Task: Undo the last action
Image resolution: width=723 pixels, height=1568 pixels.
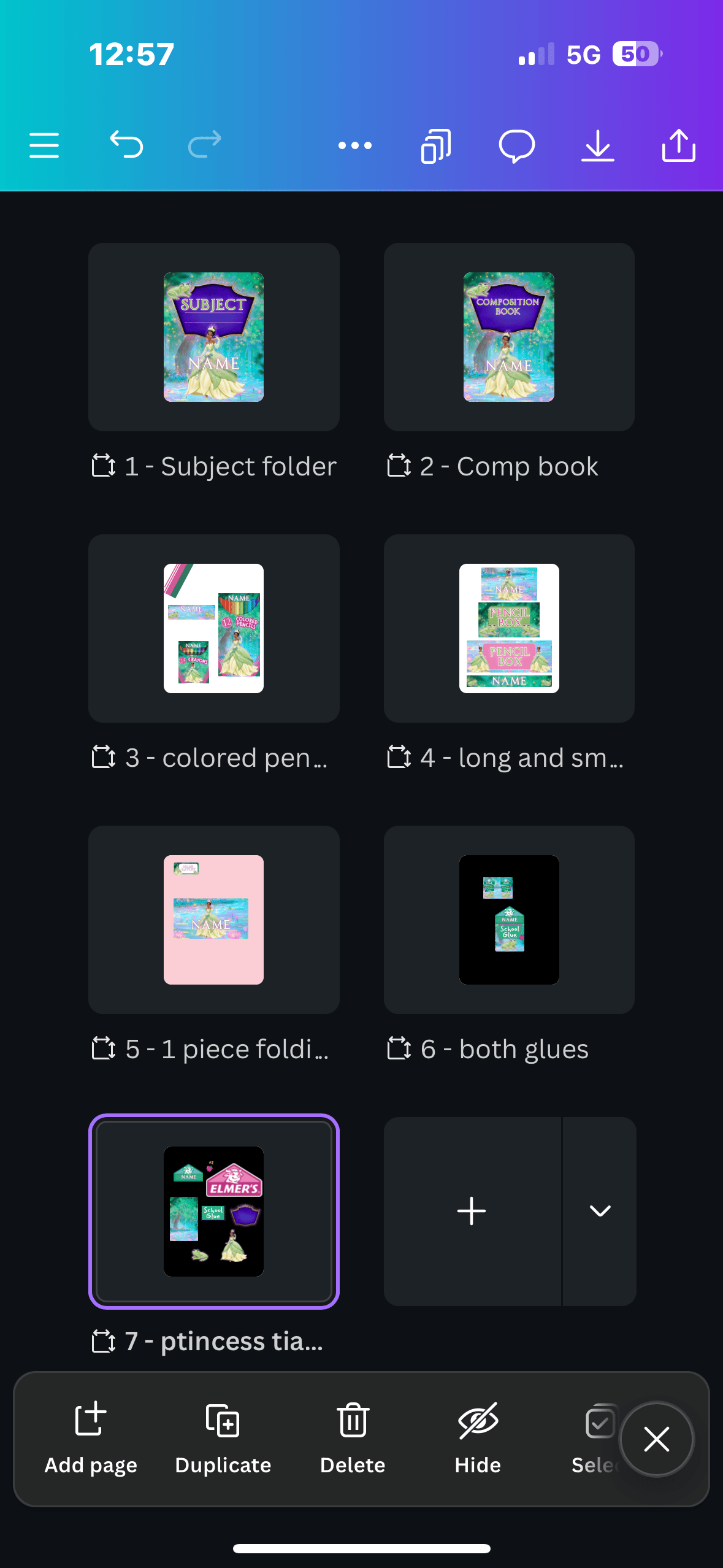Action: coord(126,145)
